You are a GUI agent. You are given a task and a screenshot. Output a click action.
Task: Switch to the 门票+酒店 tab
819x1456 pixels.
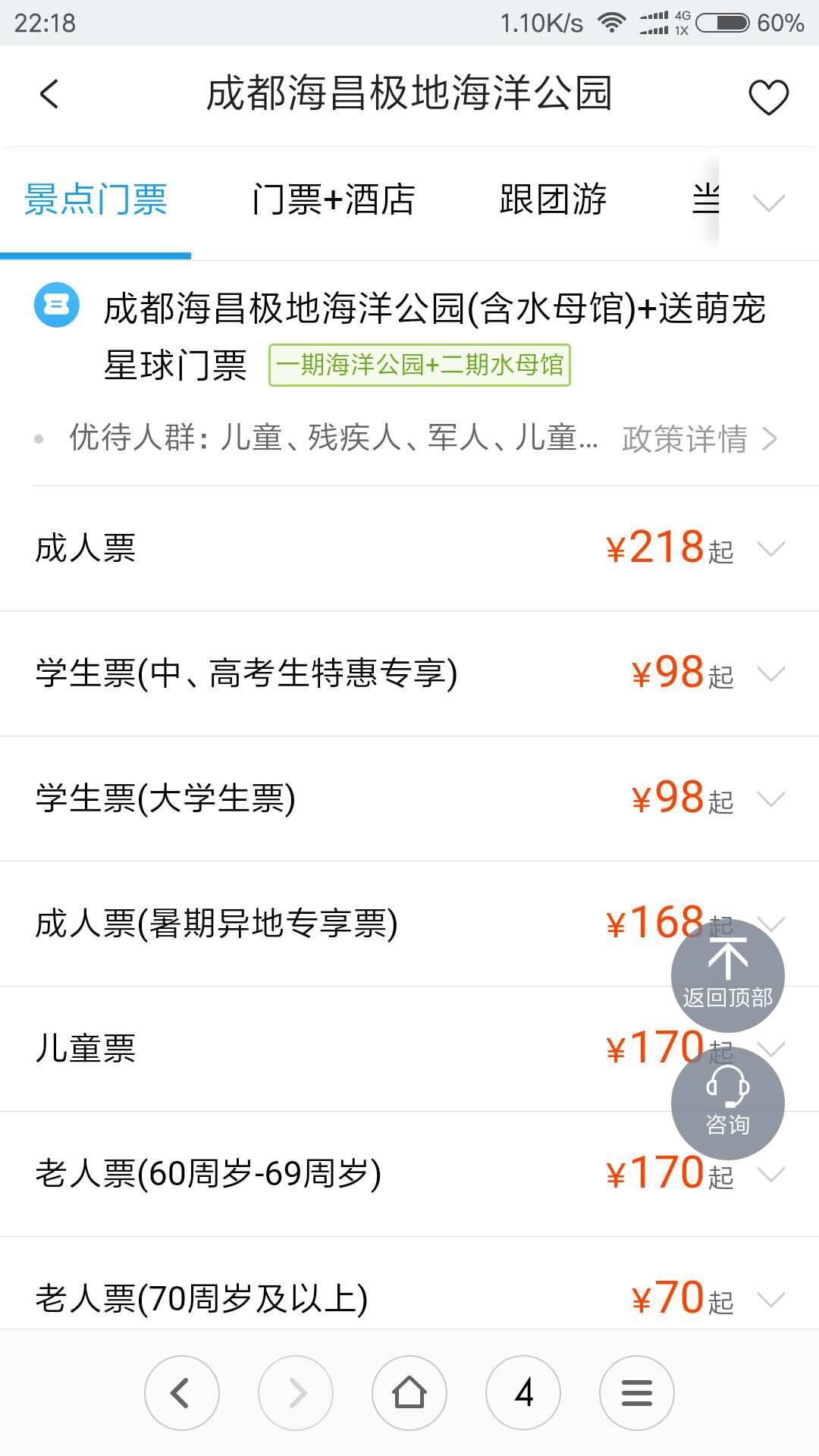point(334,200)
